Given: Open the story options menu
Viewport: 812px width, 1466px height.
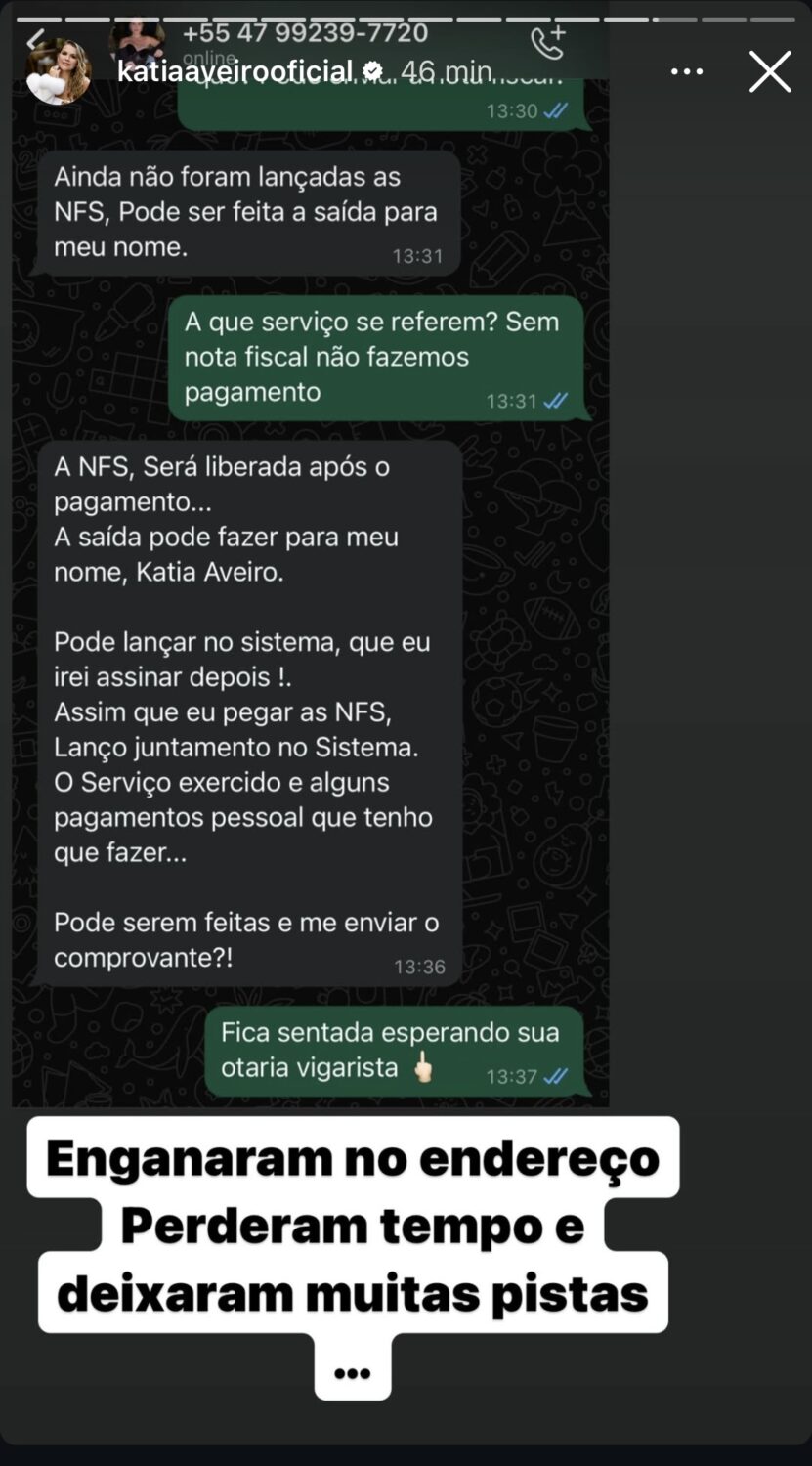Looking at the screenshot, I should tap(687, 71).
